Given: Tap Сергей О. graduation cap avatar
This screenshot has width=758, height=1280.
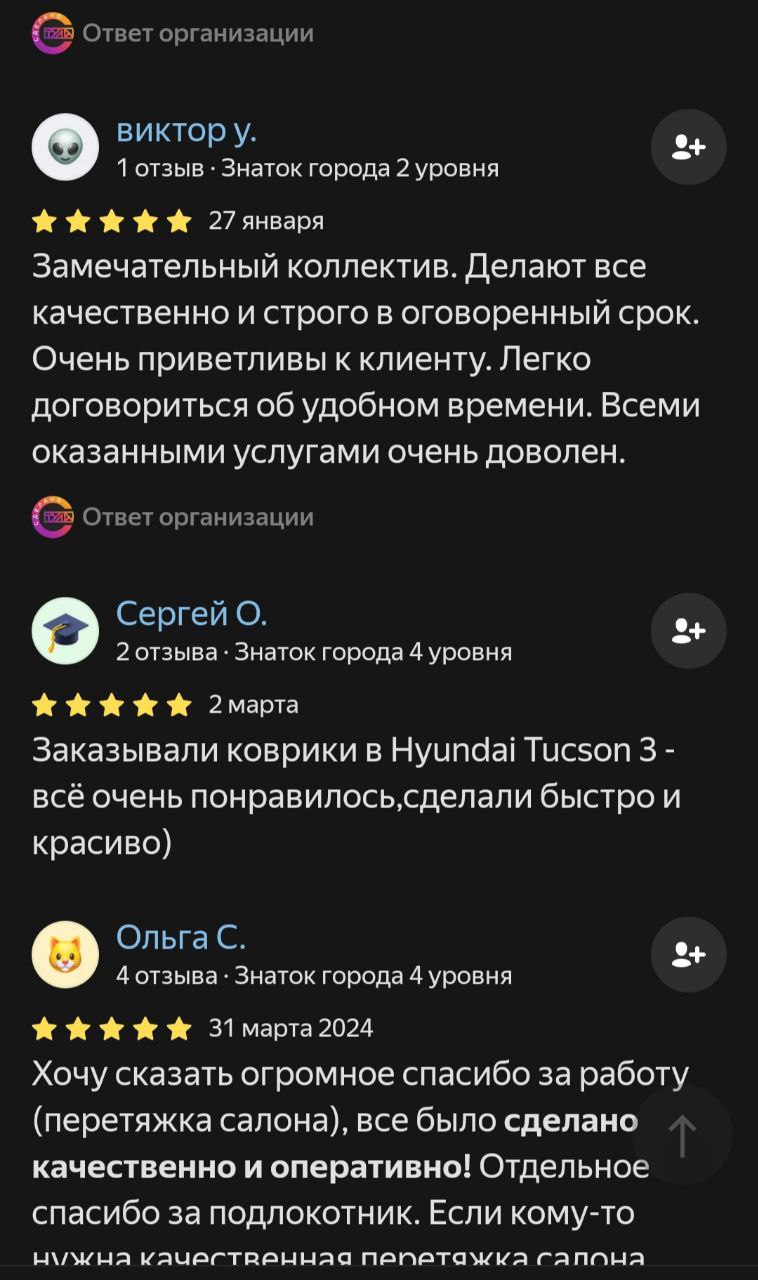Looking at the screenshot, I should coord(66,631).
